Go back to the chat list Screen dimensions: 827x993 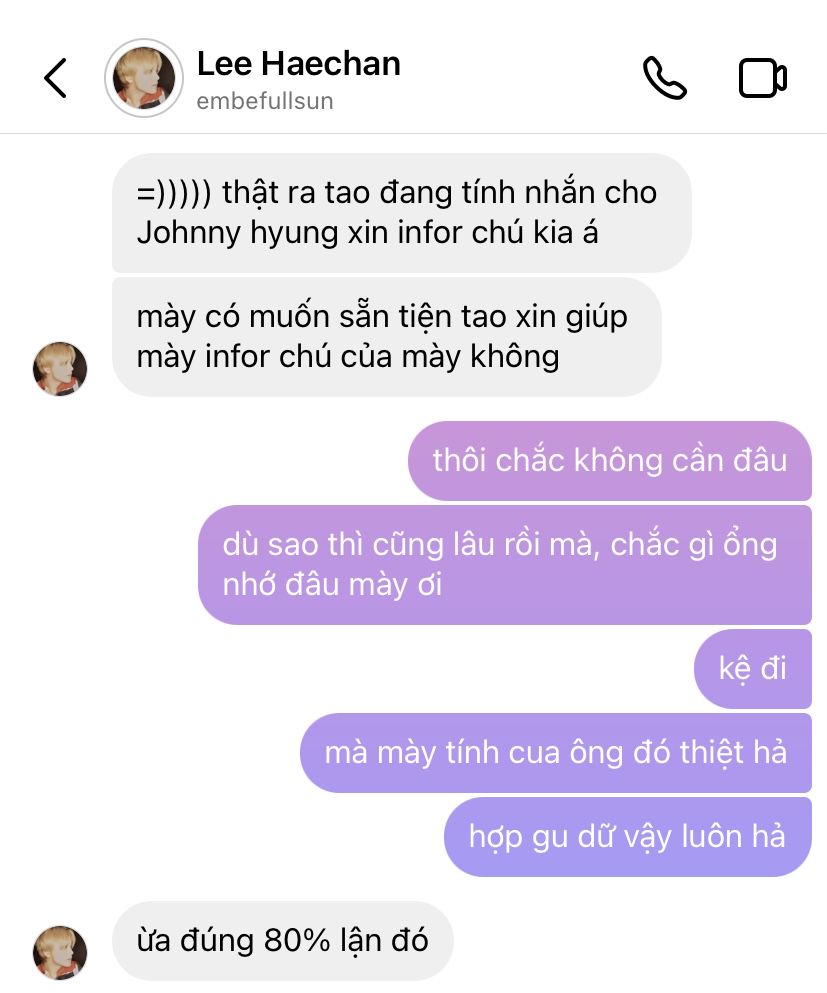click(55, 78)
